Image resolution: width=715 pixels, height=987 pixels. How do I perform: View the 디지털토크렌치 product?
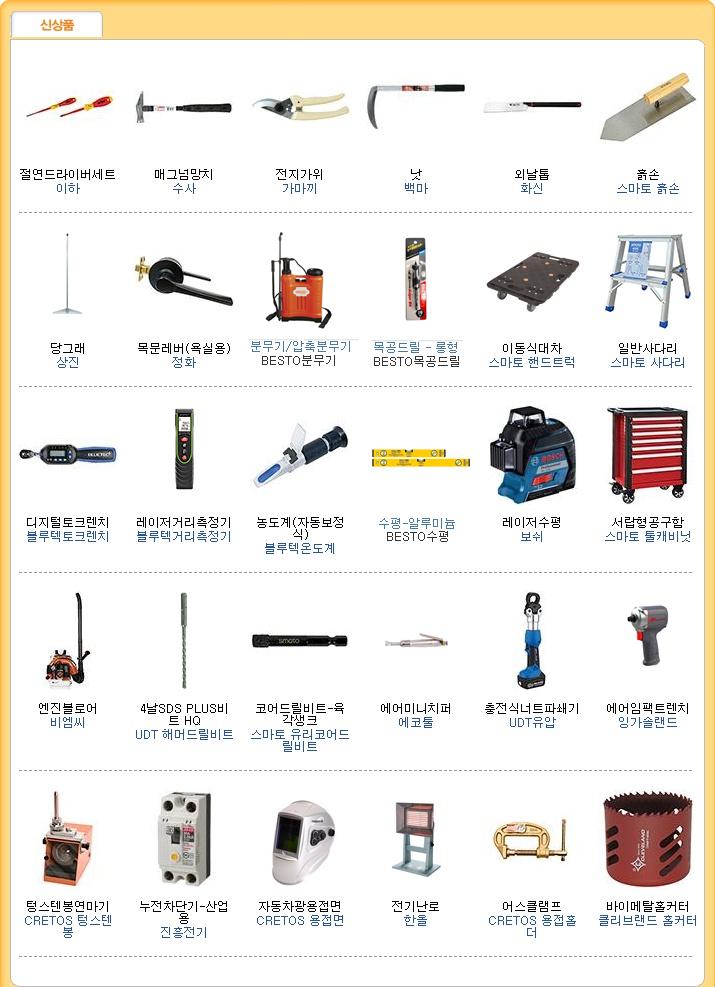[x=67, y=522]
